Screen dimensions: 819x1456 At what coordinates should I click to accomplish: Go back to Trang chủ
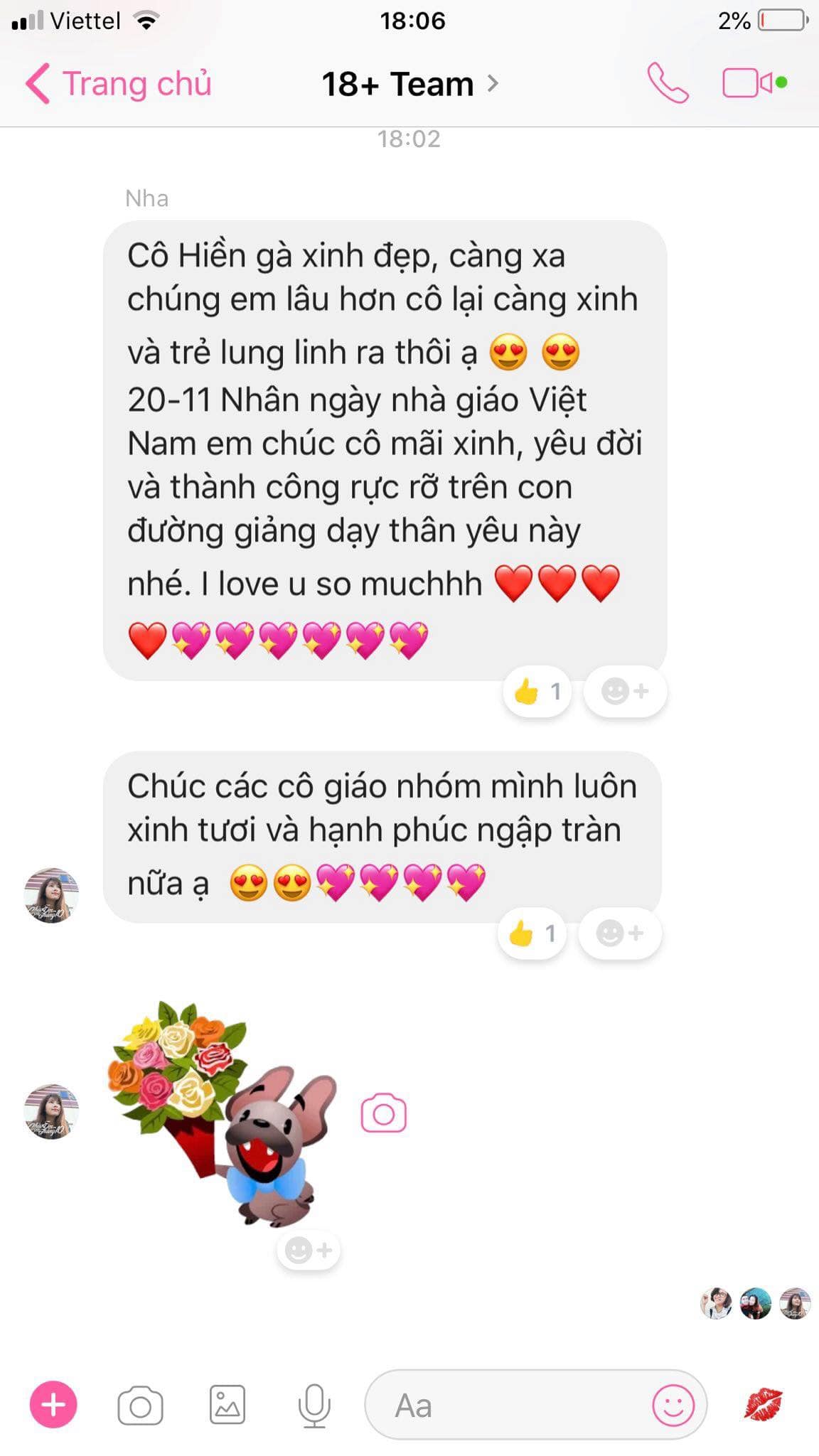[x=119, y=84]
